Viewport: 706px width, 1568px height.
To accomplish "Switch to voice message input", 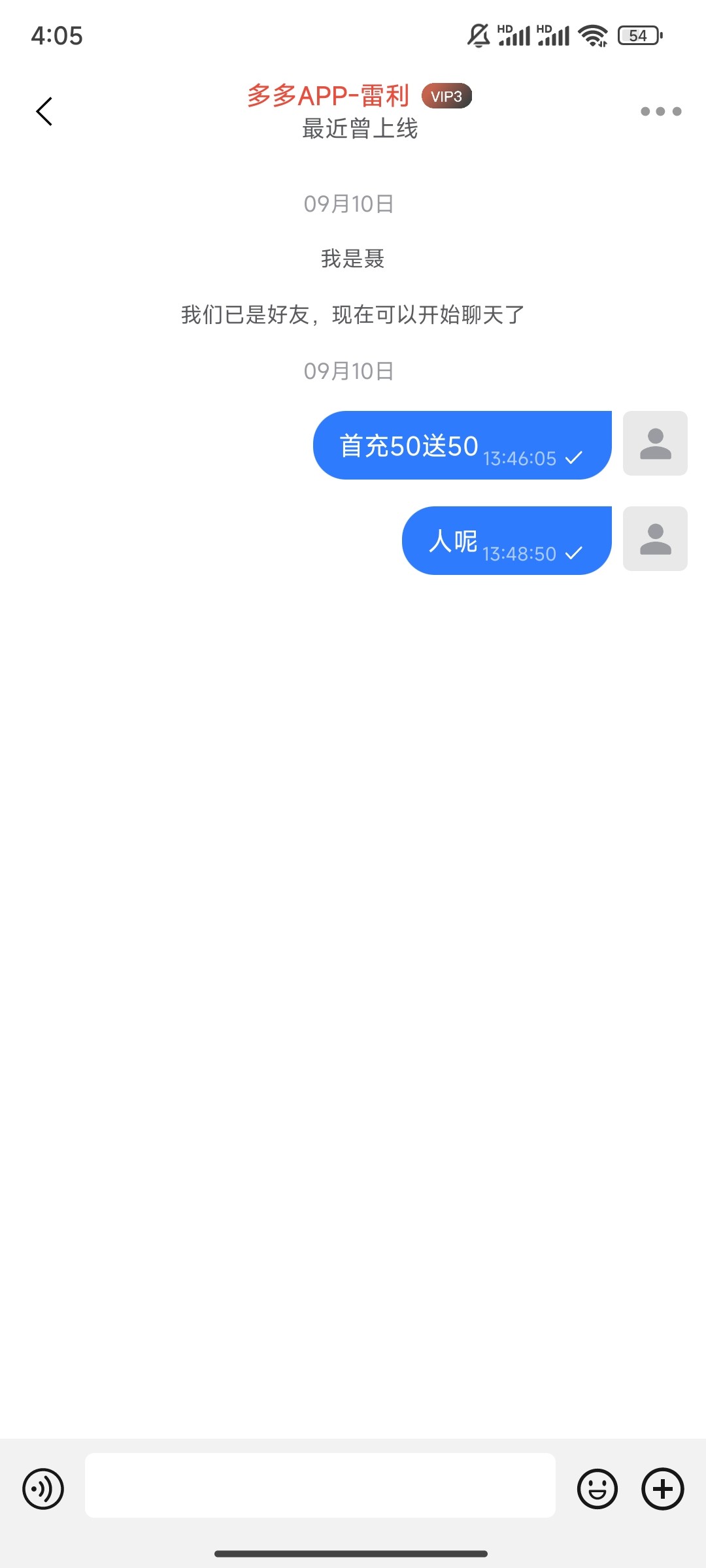I will tap(43, 1489).
